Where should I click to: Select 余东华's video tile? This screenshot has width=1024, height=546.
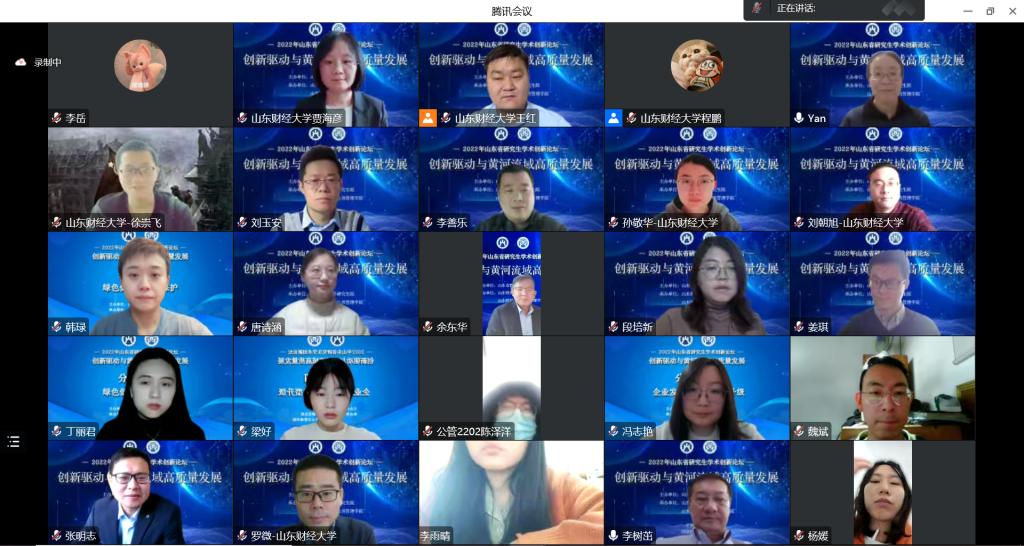pyautogui.click(x=511, y=283)
